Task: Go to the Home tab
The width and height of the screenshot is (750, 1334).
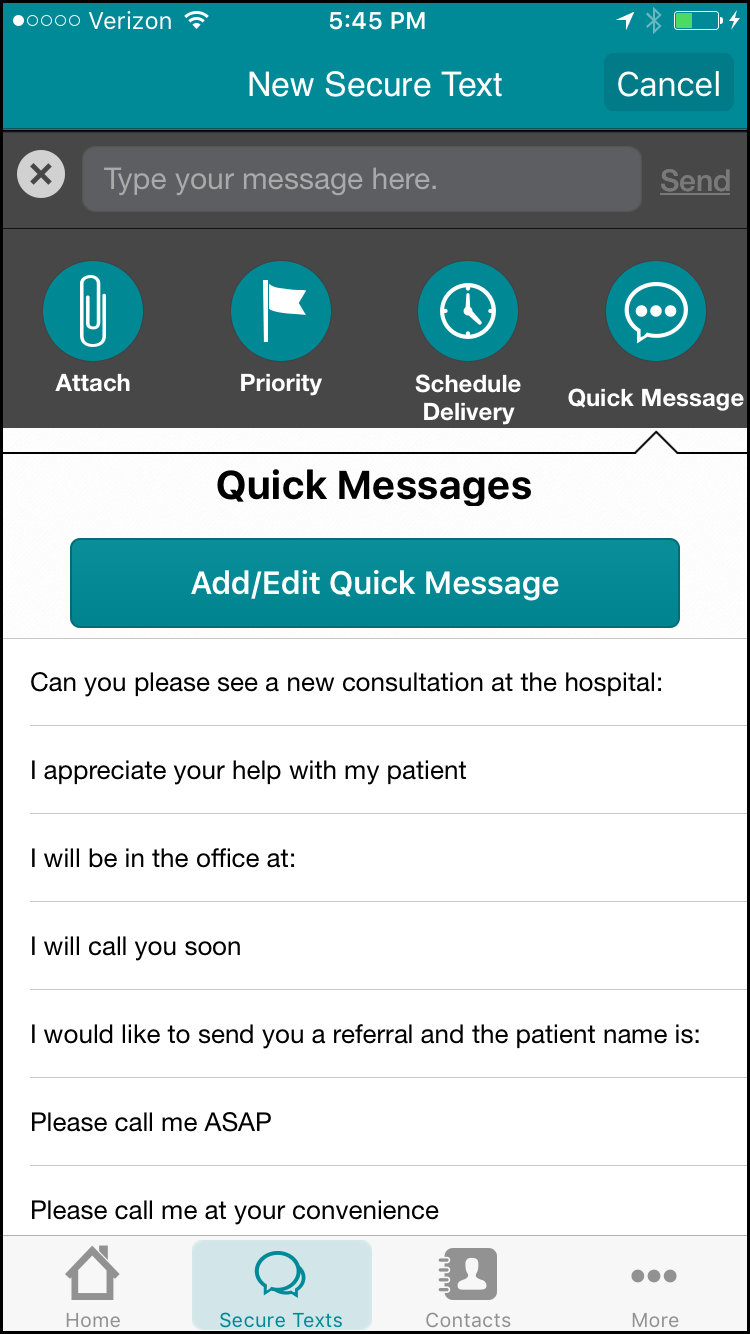Action: (x=93, y=1287)
